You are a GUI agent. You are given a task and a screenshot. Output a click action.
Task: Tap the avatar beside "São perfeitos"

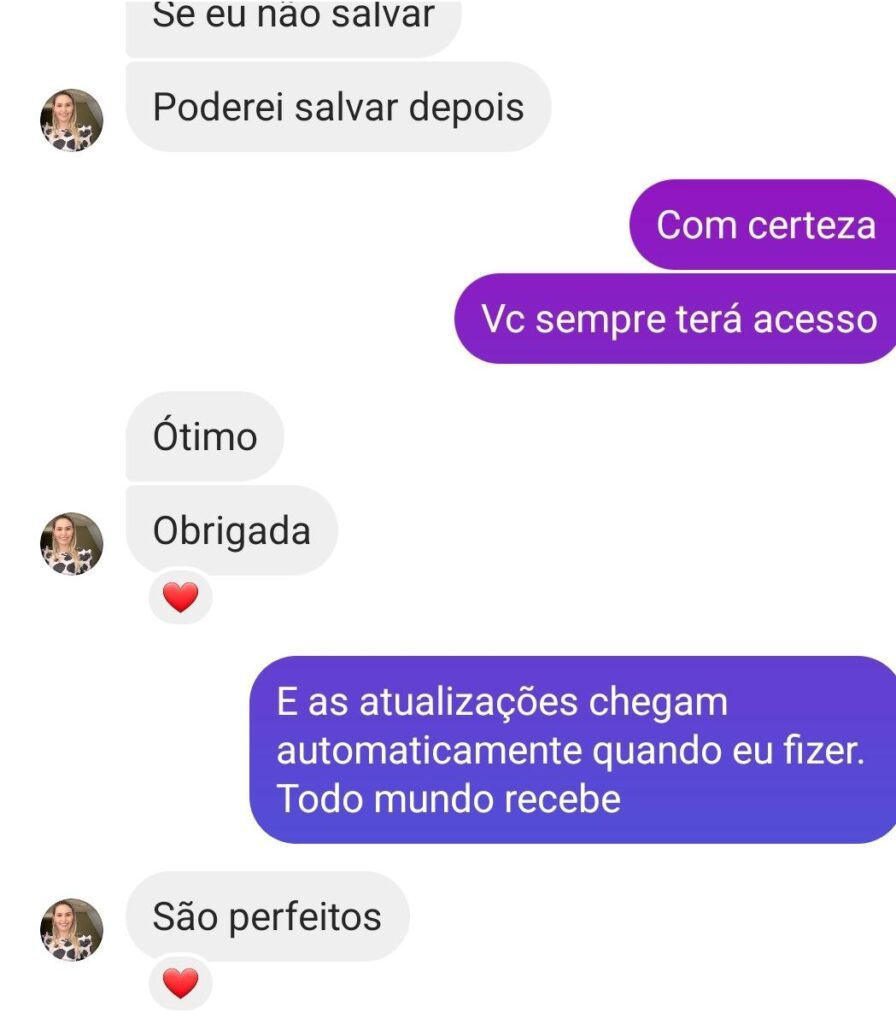(x=71, y=929)
